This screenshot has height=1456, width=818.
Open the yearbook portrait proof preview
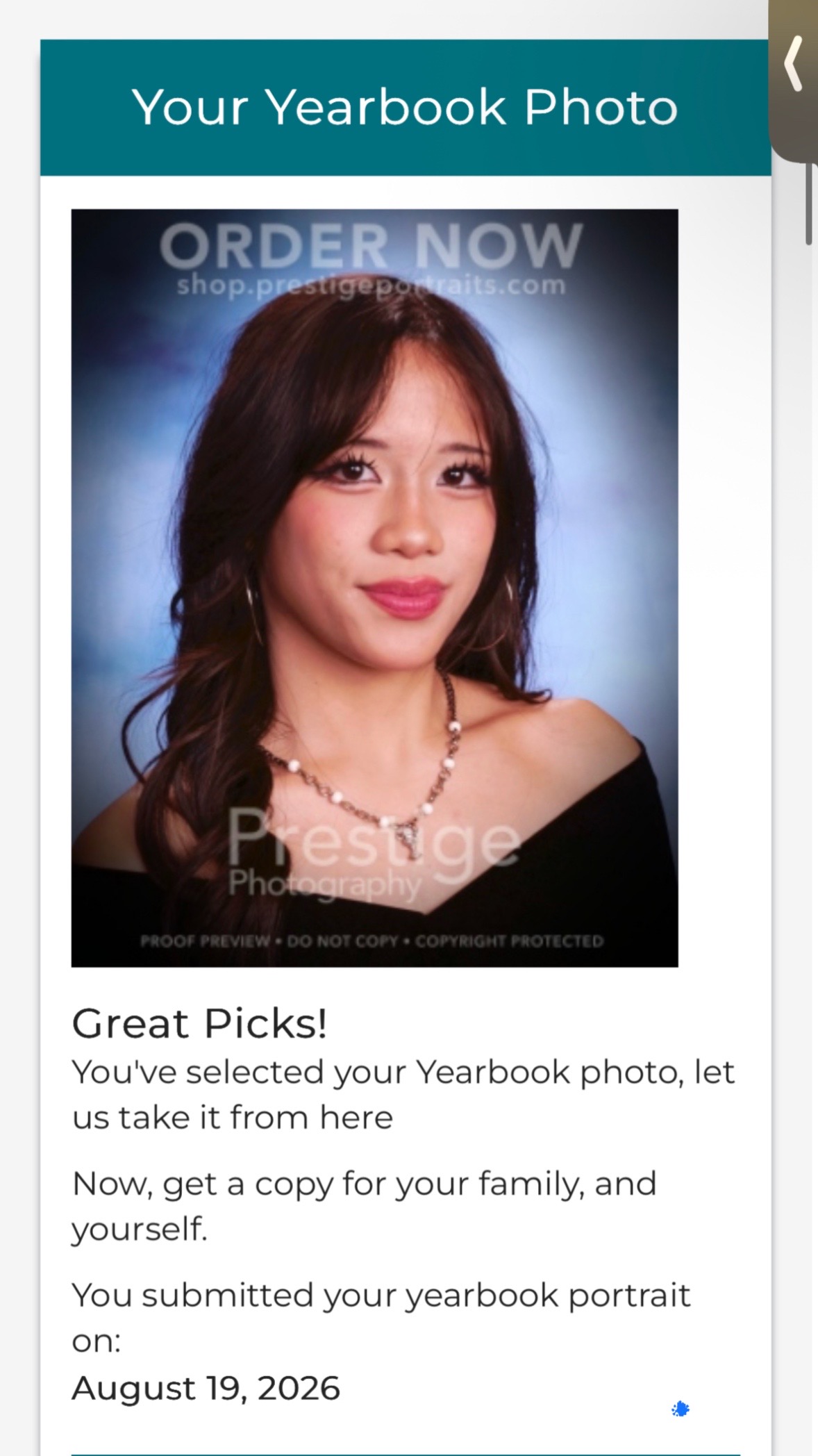375,588
